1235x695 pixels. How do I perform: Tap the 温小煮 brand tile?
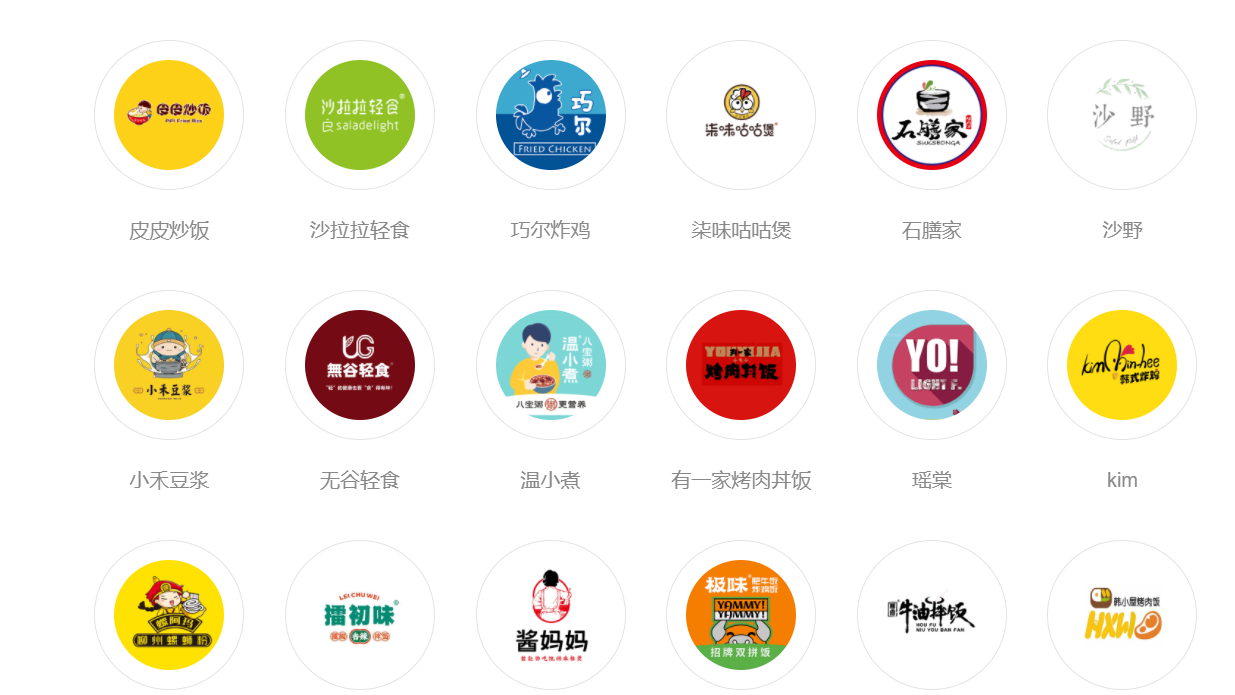tap(551, 365)
